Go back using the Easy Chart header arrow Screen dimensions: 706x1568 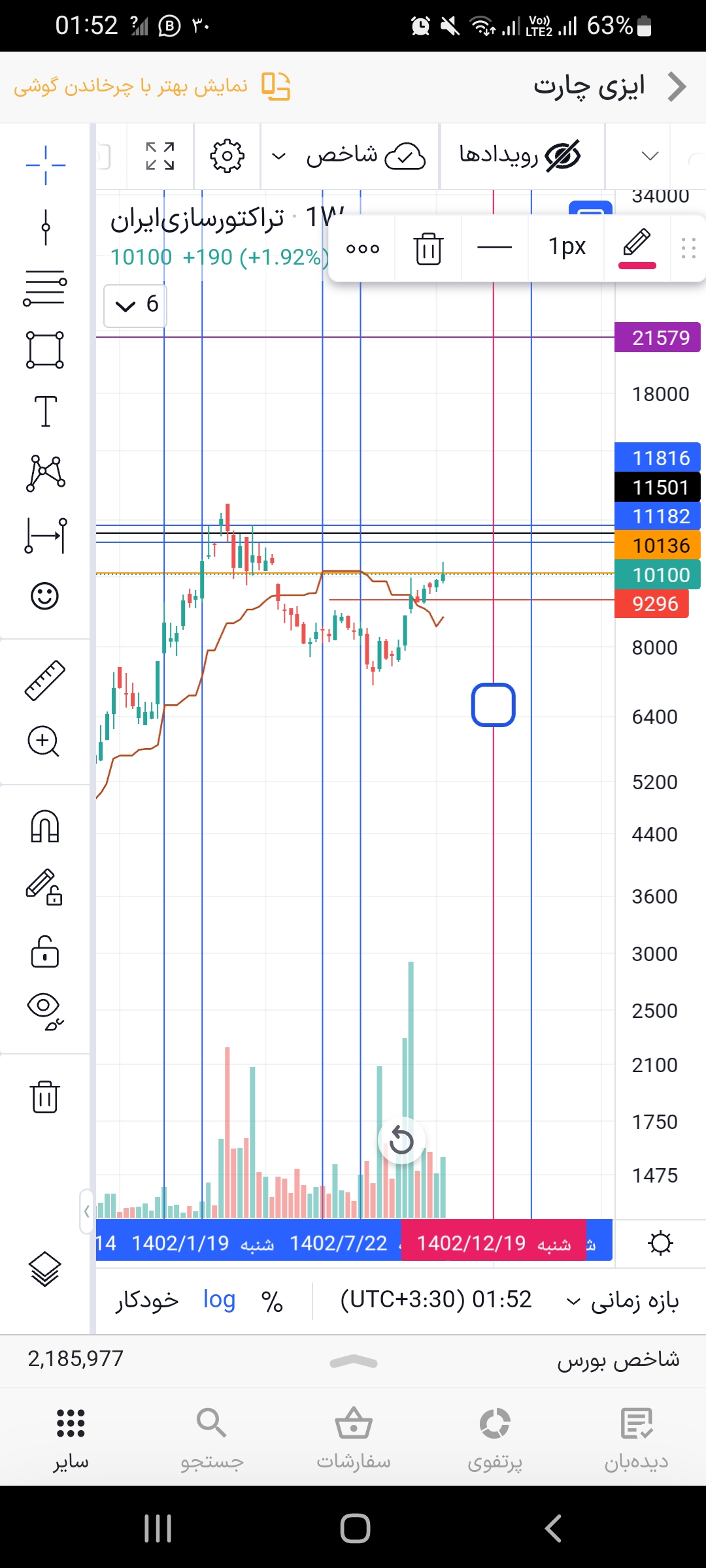[x=677, y=87]
